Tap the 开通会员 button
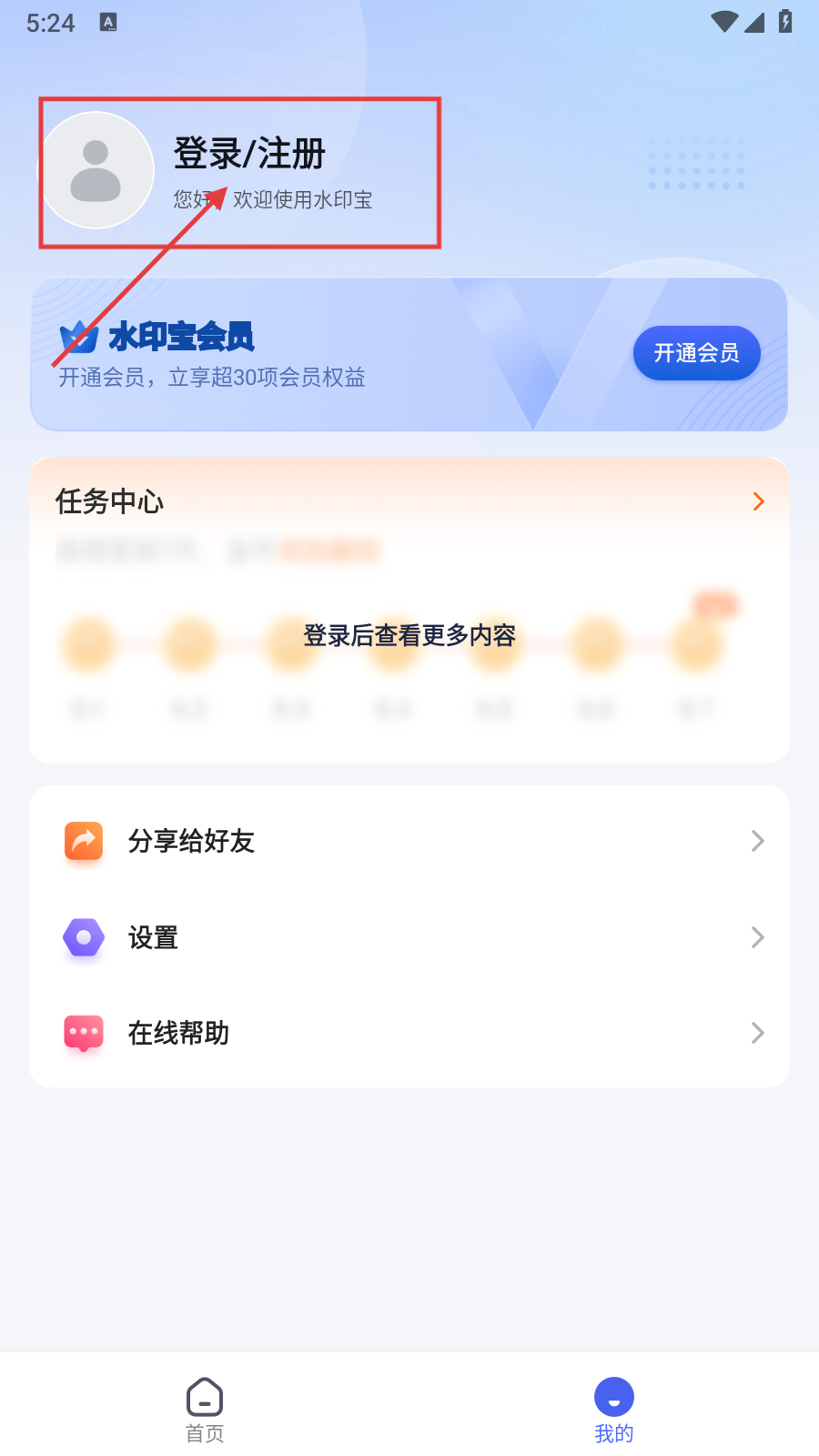The image size is (819, 1456). 696,353
